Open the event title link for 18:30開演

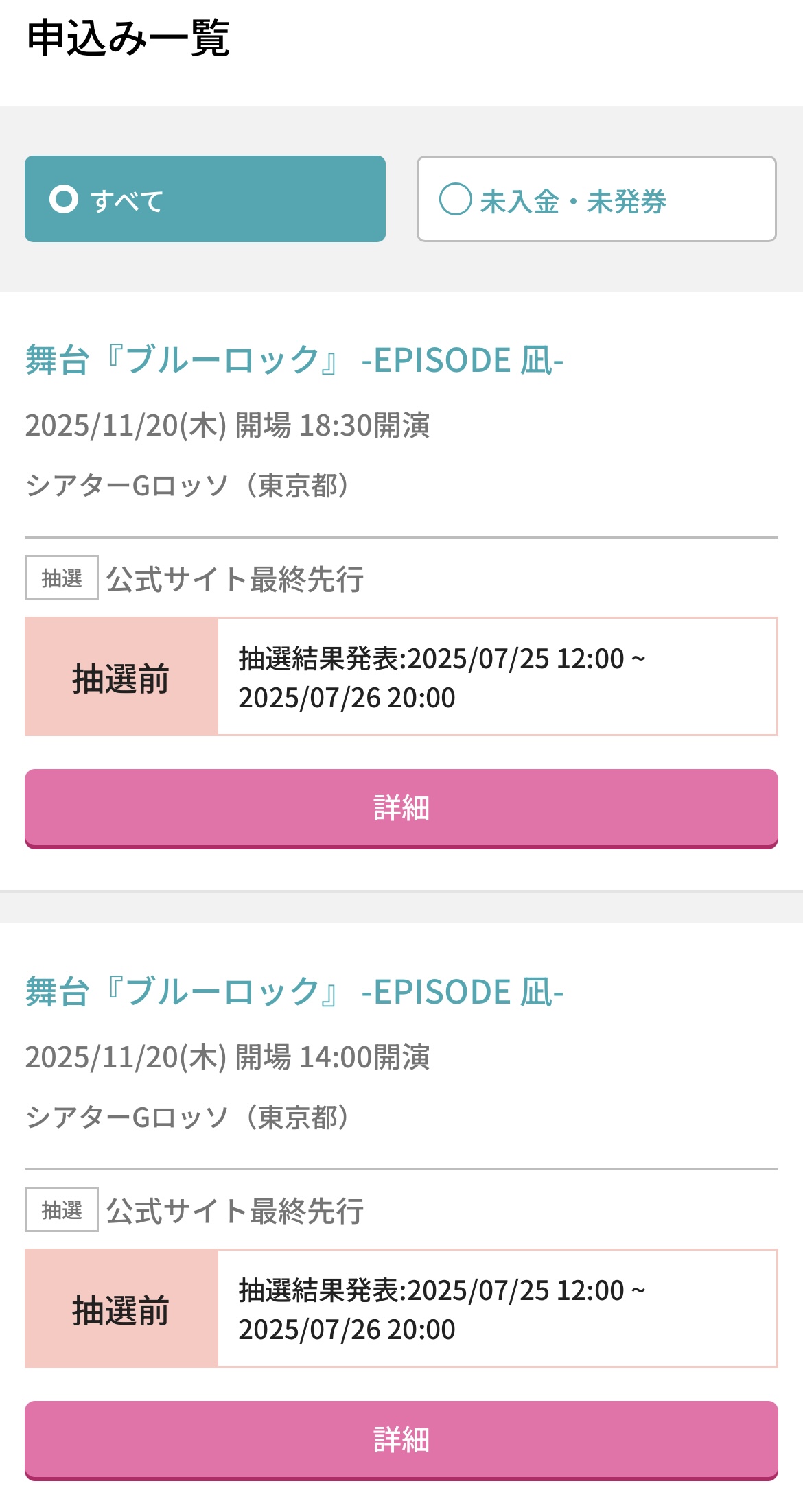click(x=294, y=360)
